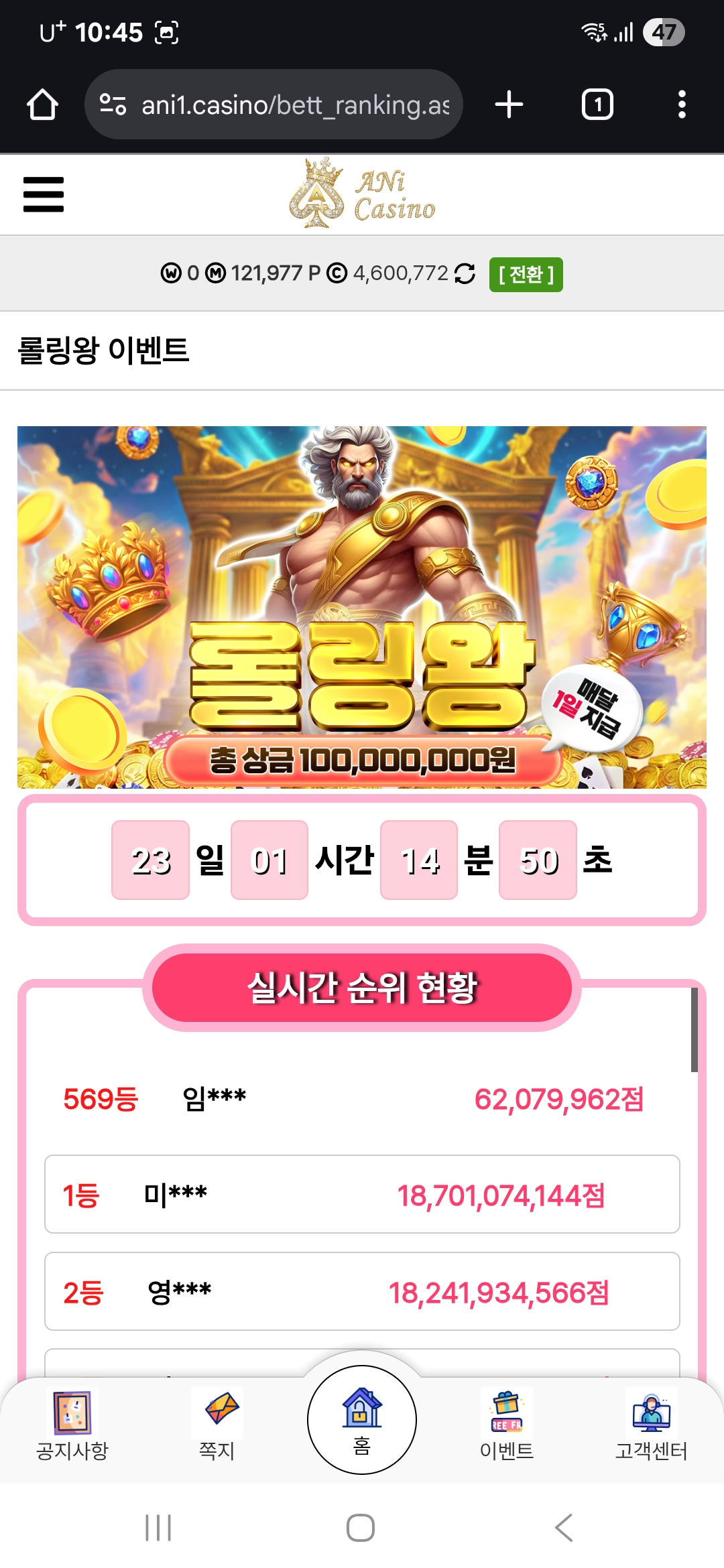Viewport: 724px width, 1568px height.
Task: Open the tab switcher
Action: coord(597,105)
